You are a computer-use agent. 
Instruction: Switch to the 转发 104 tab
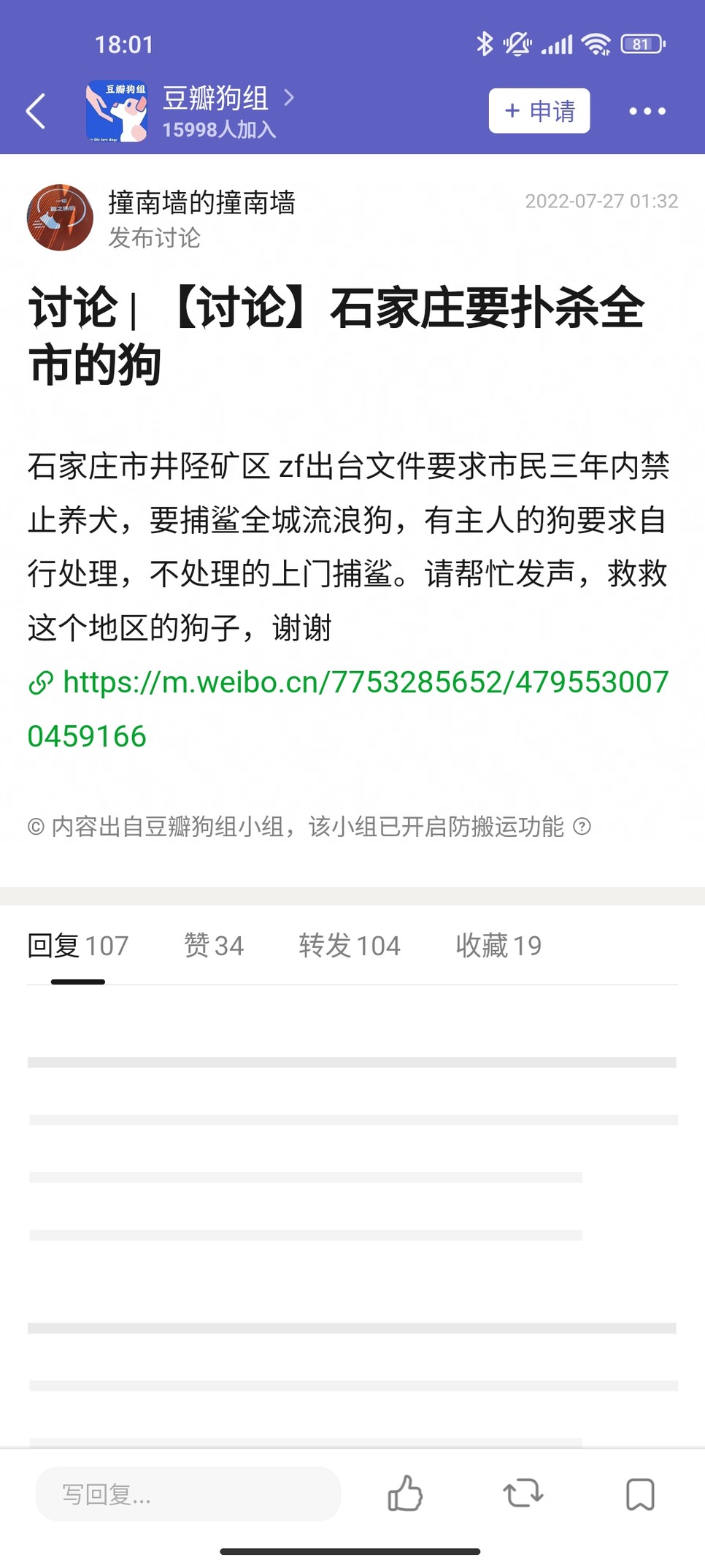350,946
